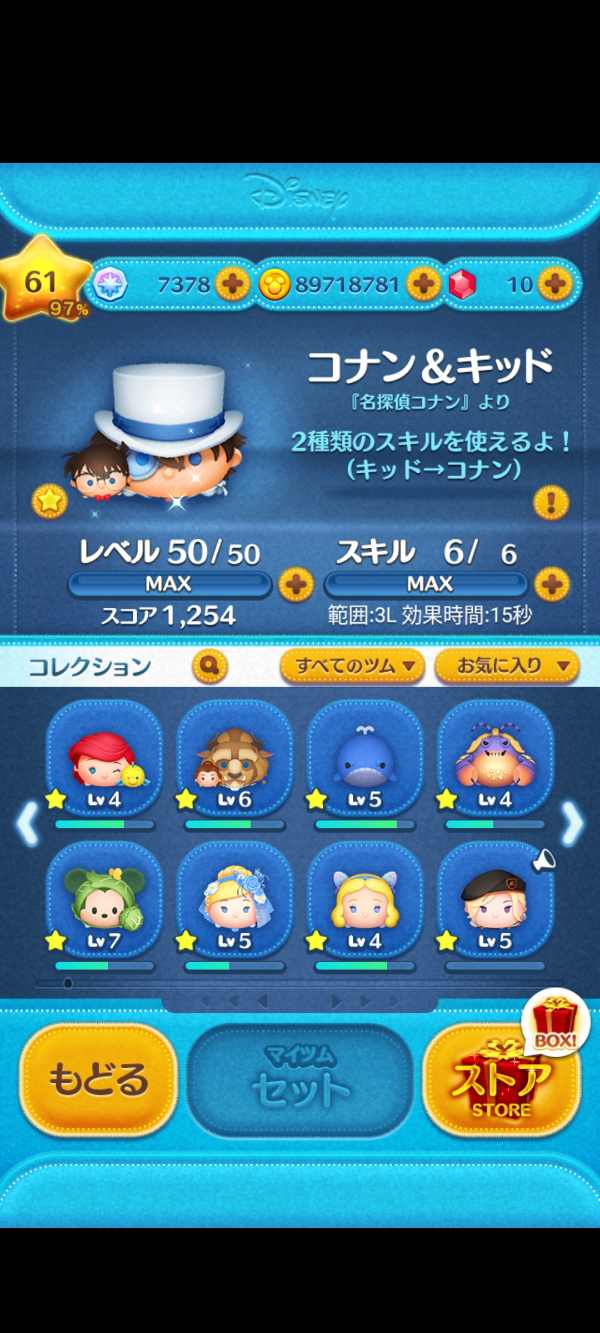600x1333 pixels.
Task: Select the blue whale Tsum
Action: (x=364, y=760)
